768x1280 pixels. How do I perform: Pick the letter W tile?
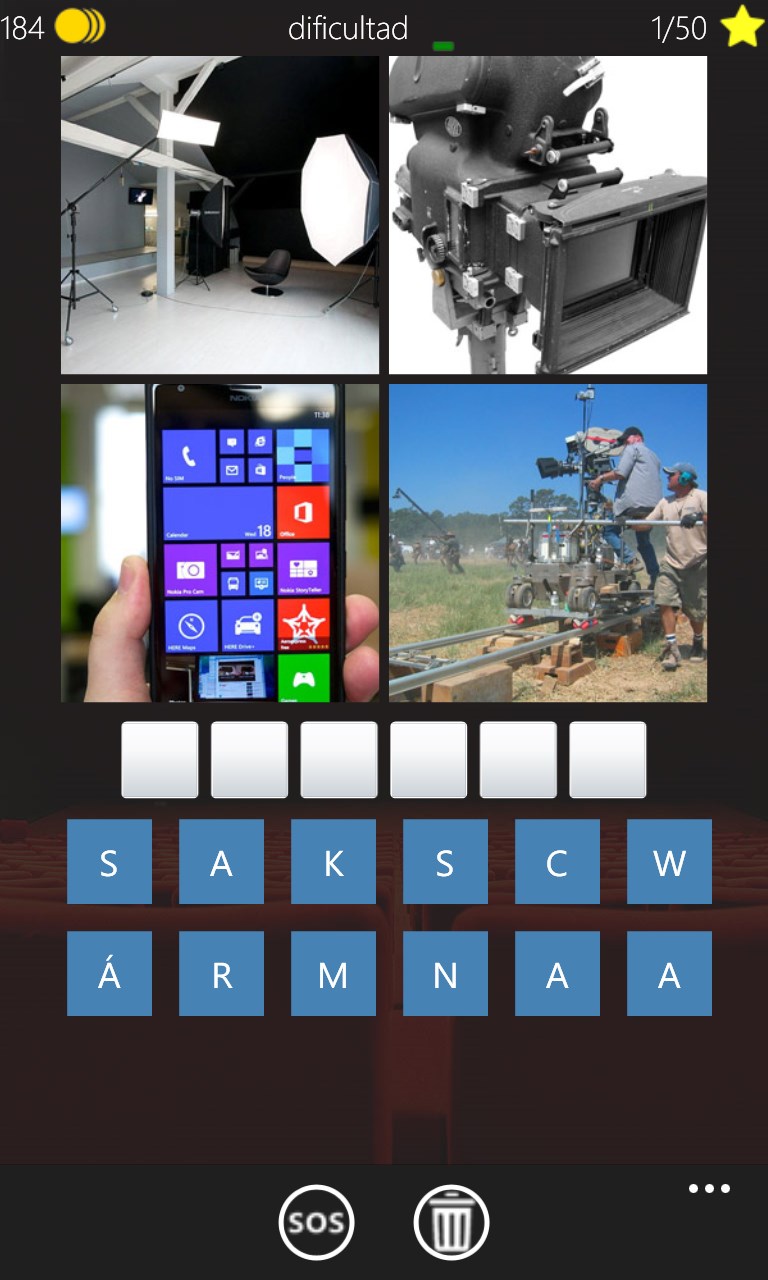[x=669, y=862]
